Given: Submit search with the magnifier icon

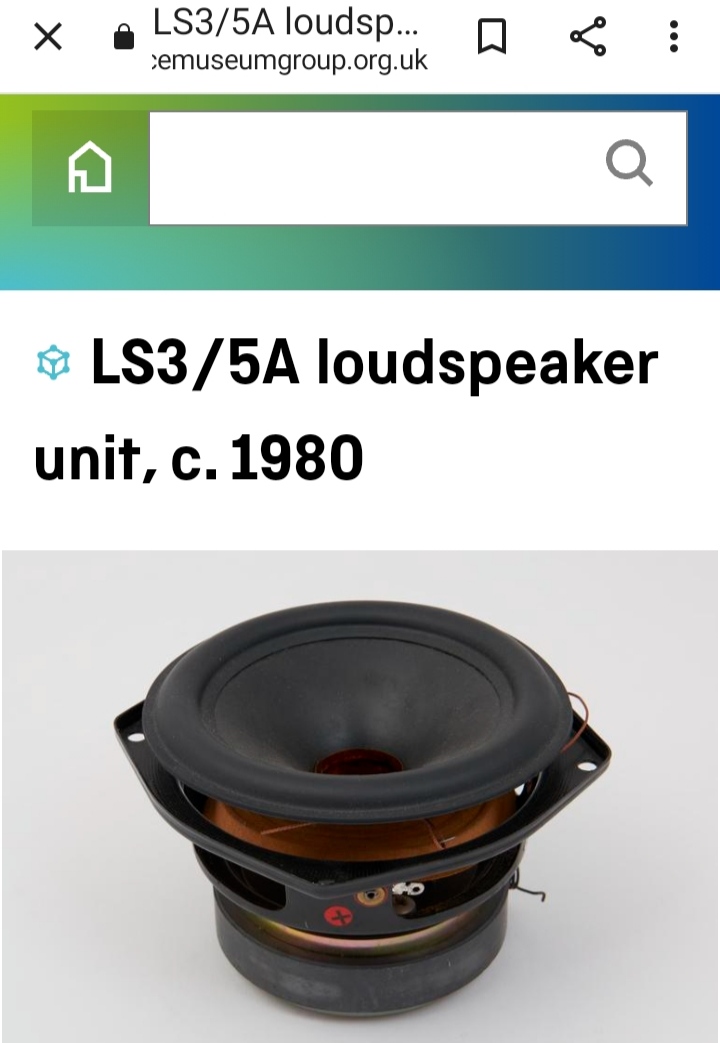Looking at the screenshot, I should [x=629, y=165].
